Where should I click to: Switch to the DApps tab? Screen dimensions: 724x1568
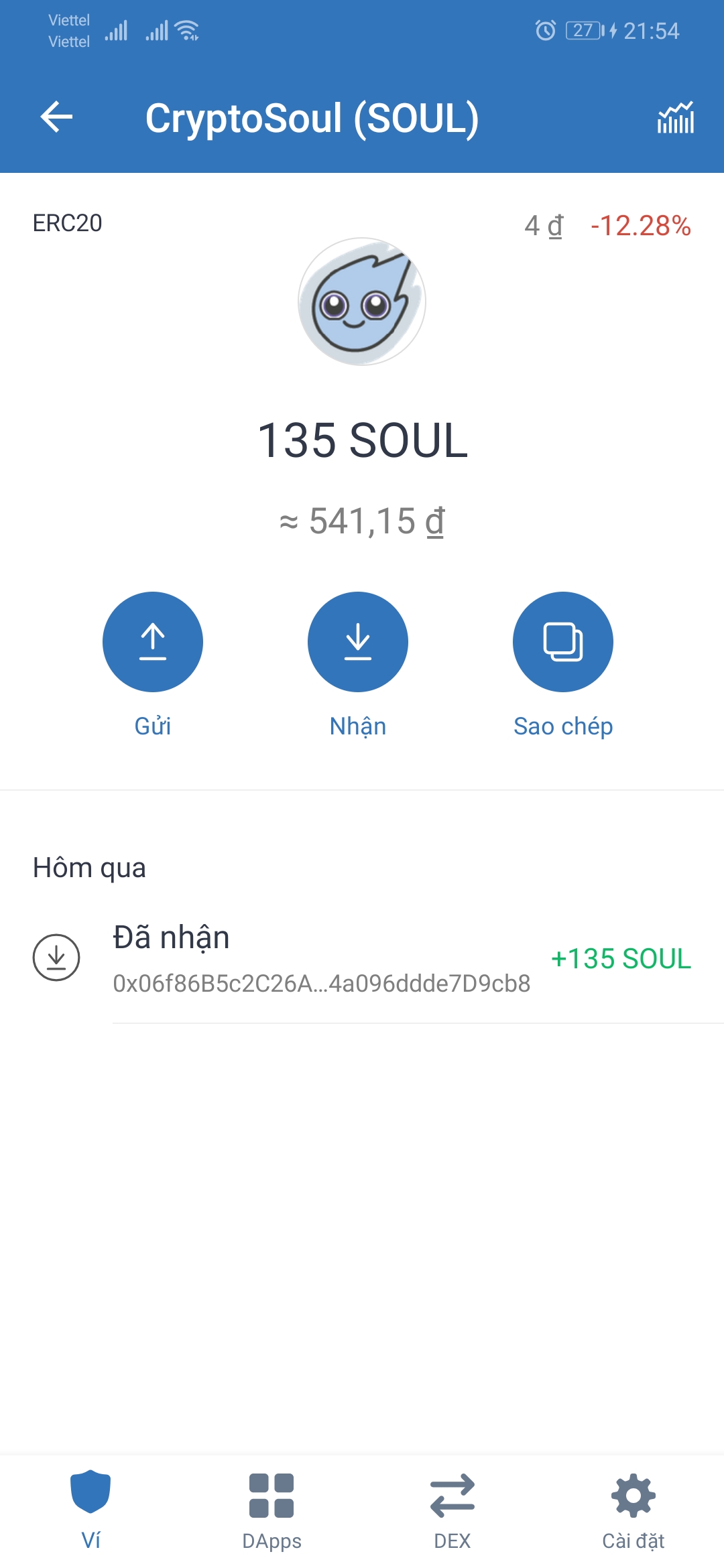[x=271, y=1508]
